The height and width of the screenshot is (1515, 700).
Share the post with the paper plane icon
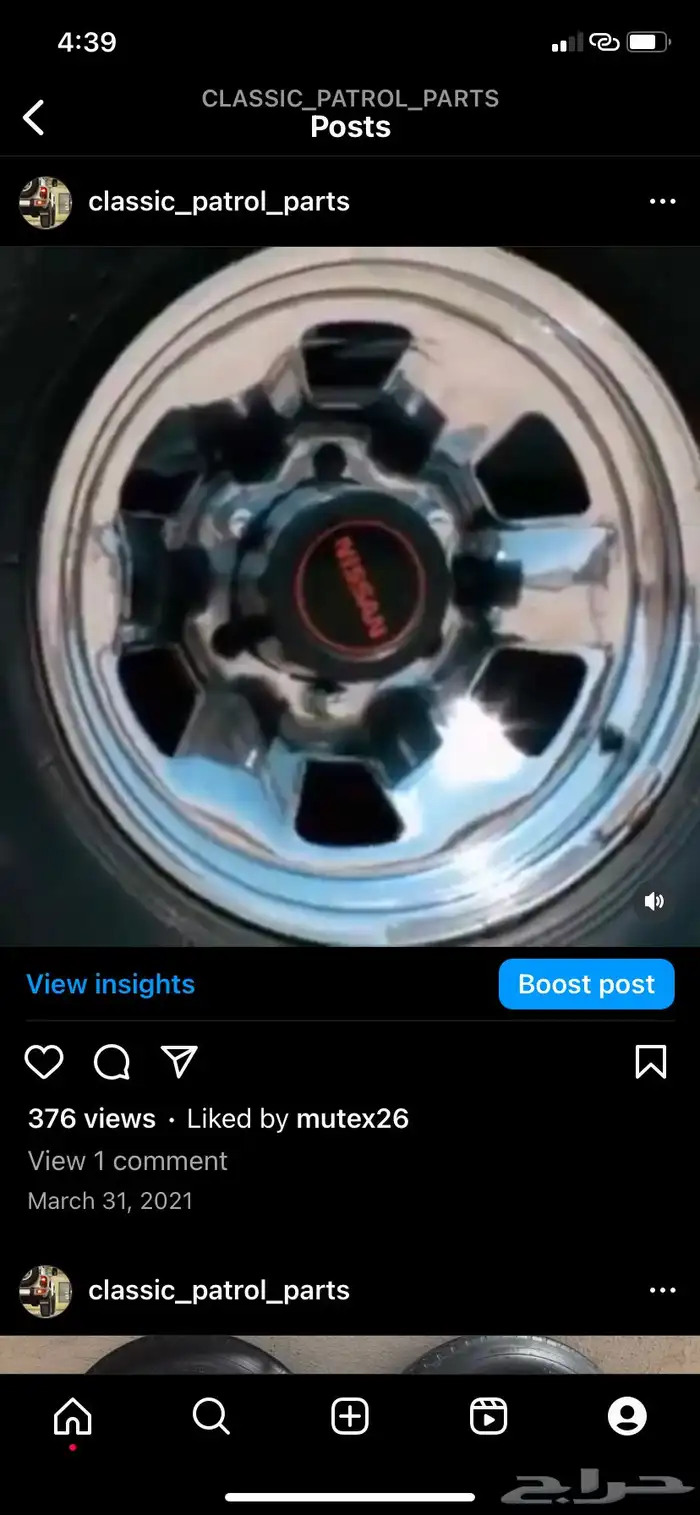coord(180,1061)
